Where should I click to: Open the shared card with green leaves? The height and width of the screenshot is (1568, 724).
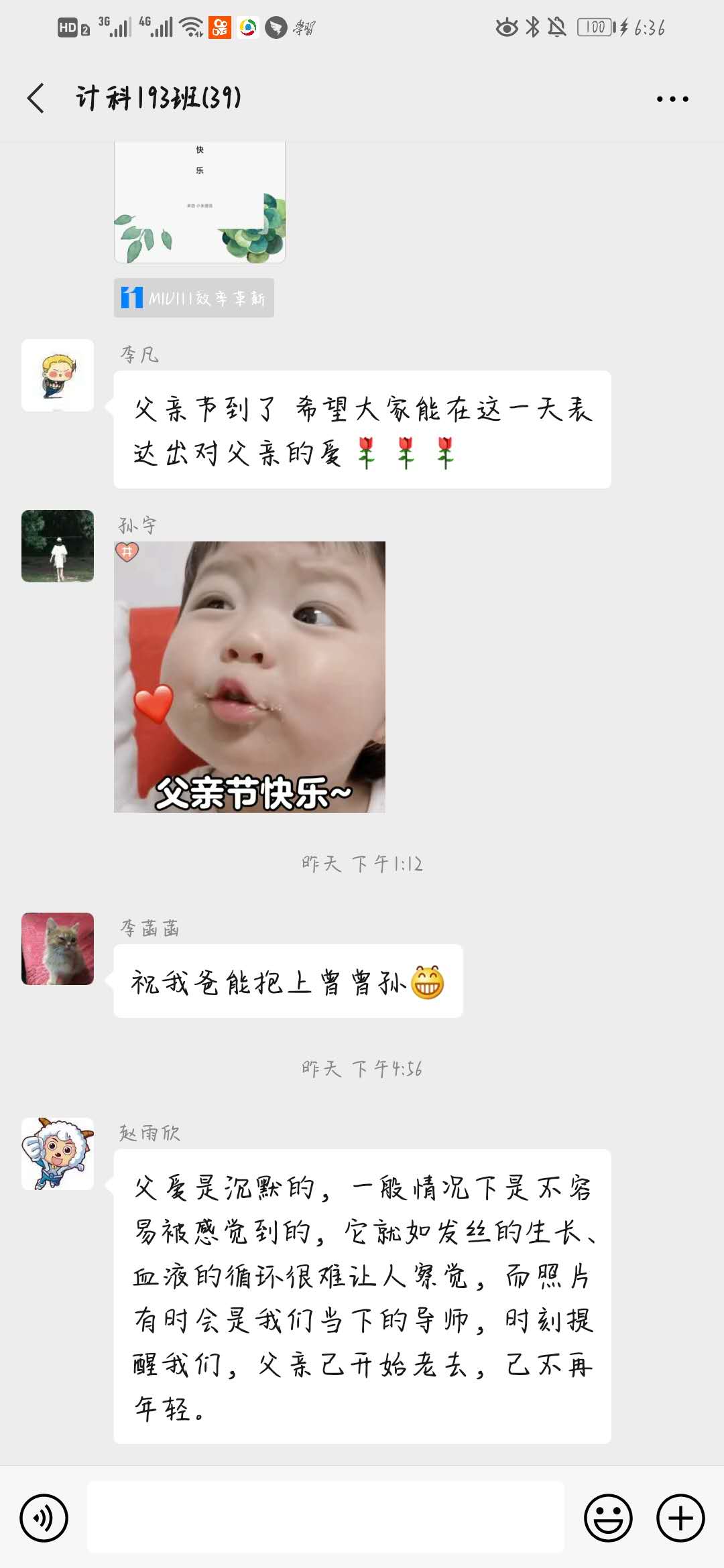tap(200, 202)
